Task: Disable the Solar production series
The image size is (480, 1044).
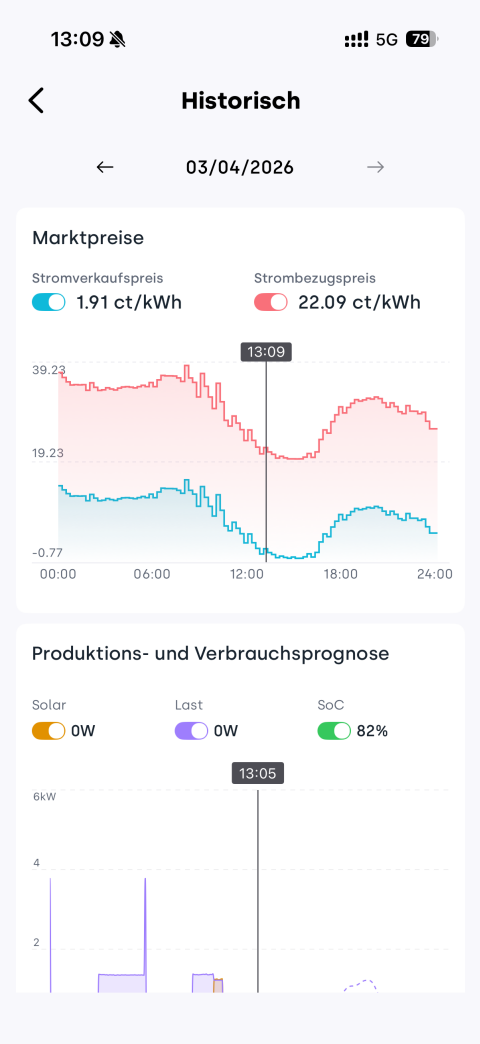Action: 49,731
